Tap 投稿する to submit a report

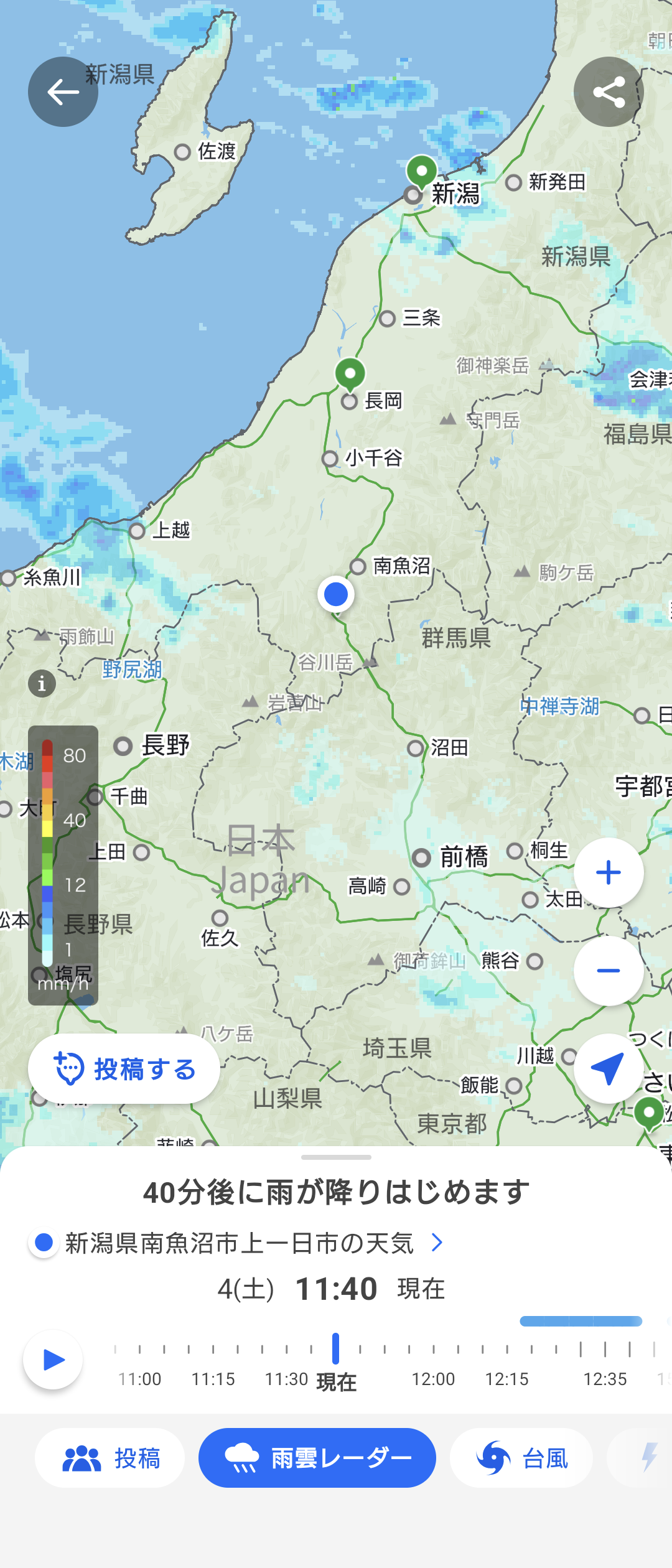pyautogui.click(x=124, y=1069)
